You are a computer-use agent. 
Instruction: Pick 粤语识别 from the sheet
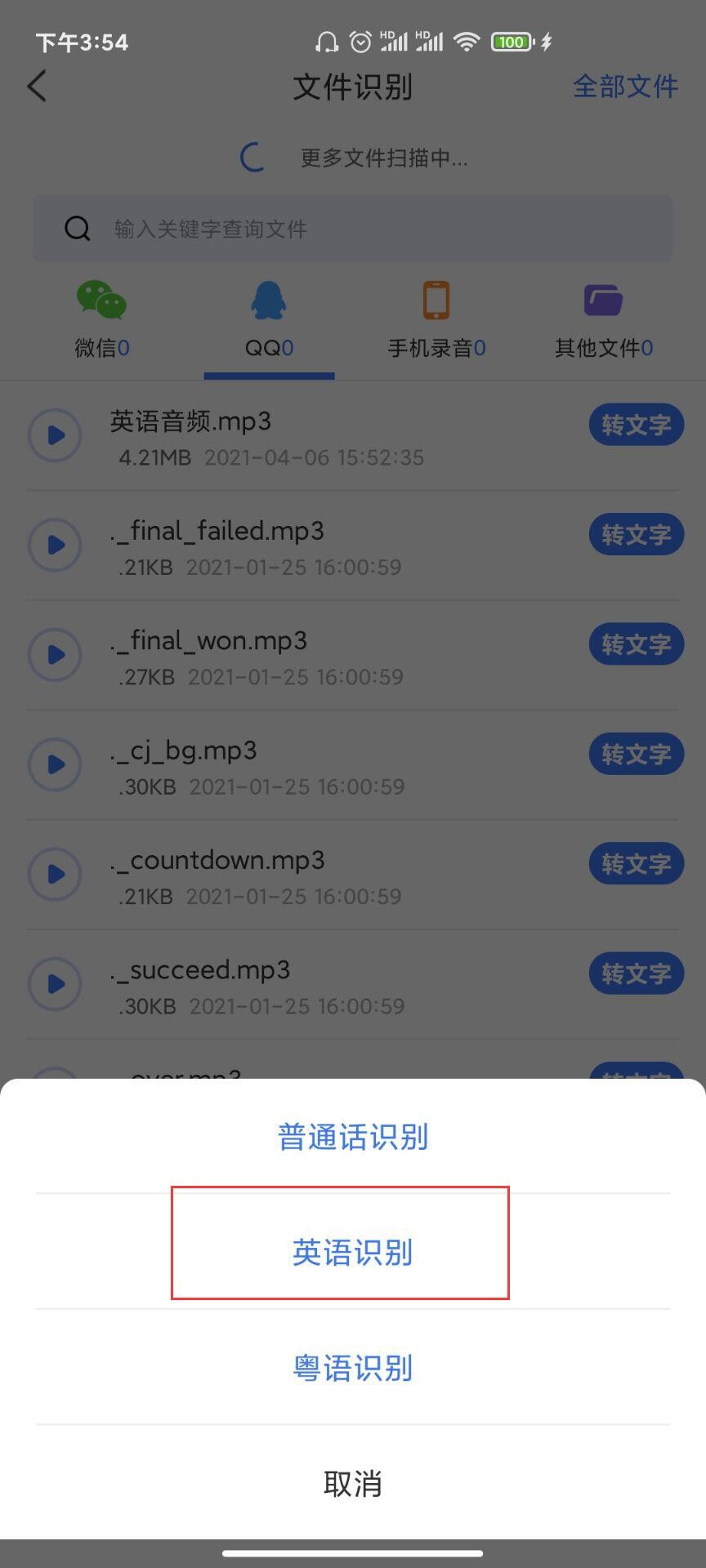353,1368
